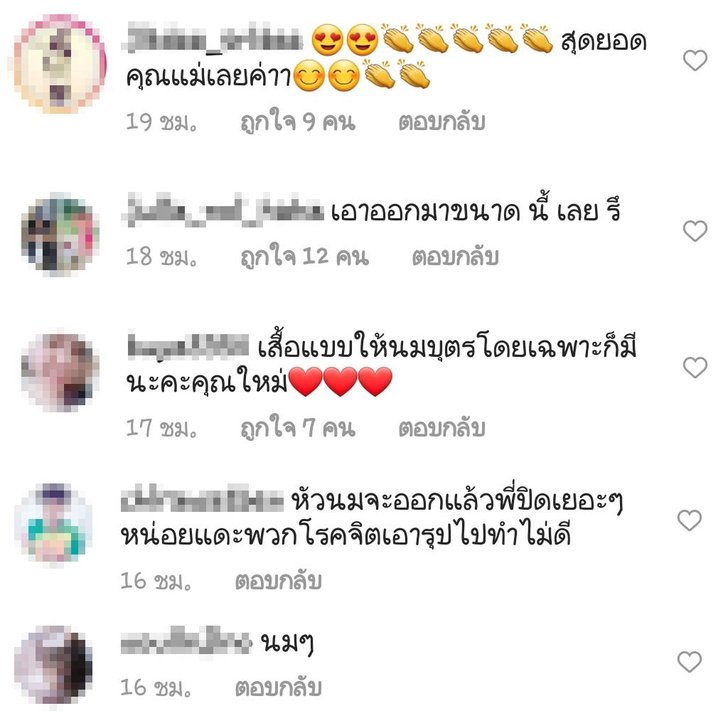
Task: Reply to the comment mentioning พวกโรคจิต
Action: pyautogui.click(x=278, y=580)
